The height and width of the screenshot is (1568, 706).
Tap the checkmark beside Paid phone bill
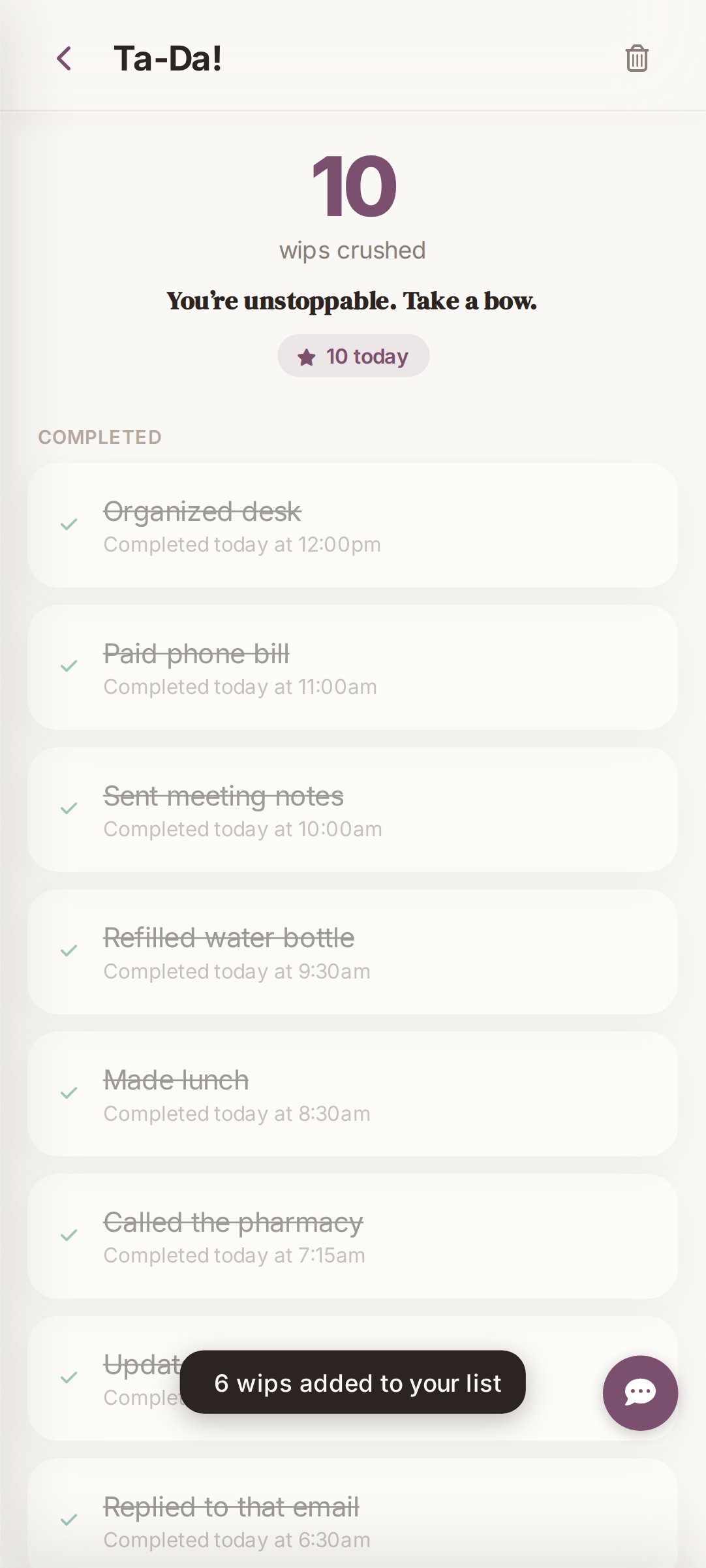click(69, 666)
